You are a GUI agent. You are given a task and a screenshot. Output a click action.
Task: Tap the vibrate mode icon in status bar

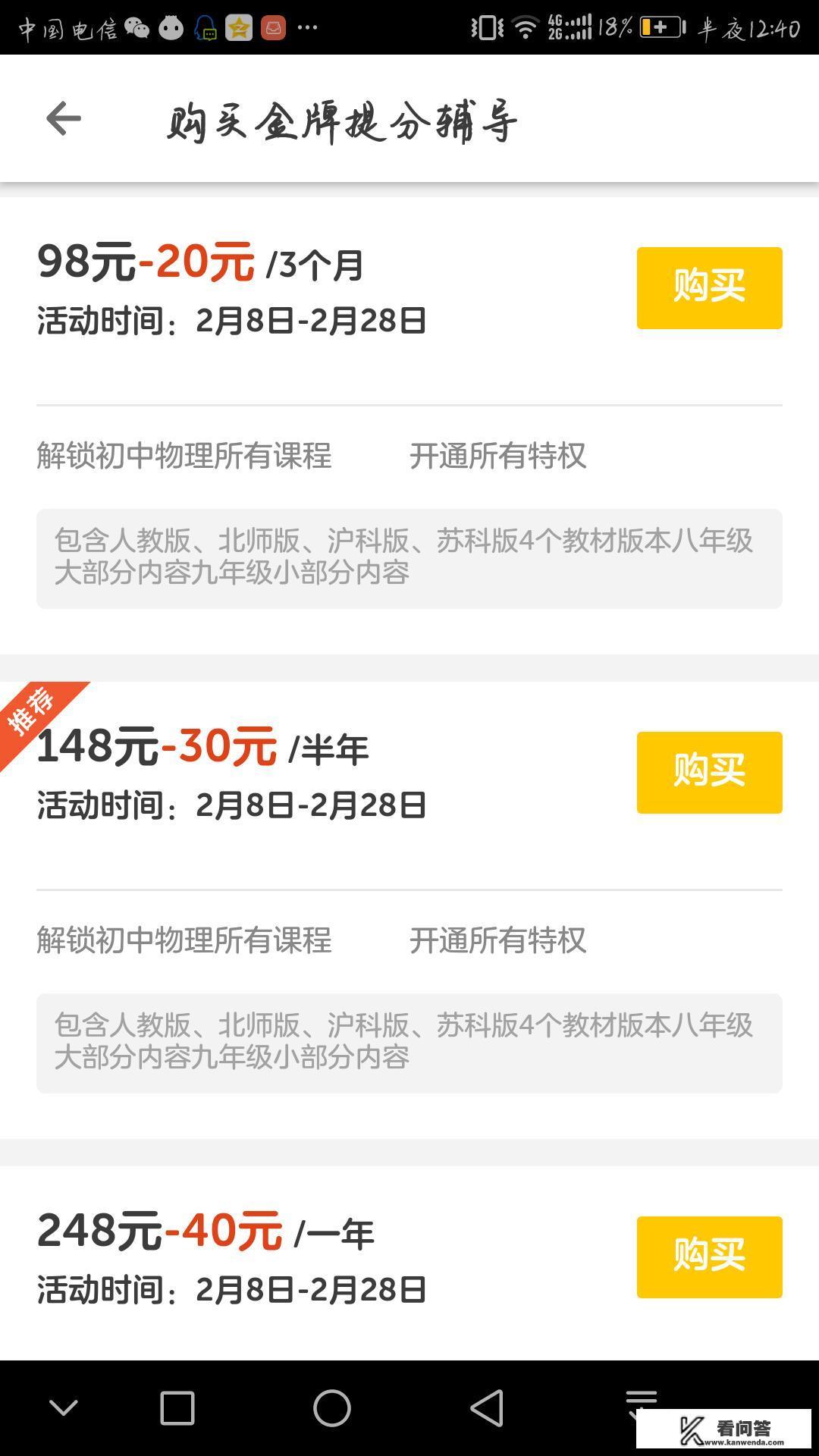tap(488, 28)
